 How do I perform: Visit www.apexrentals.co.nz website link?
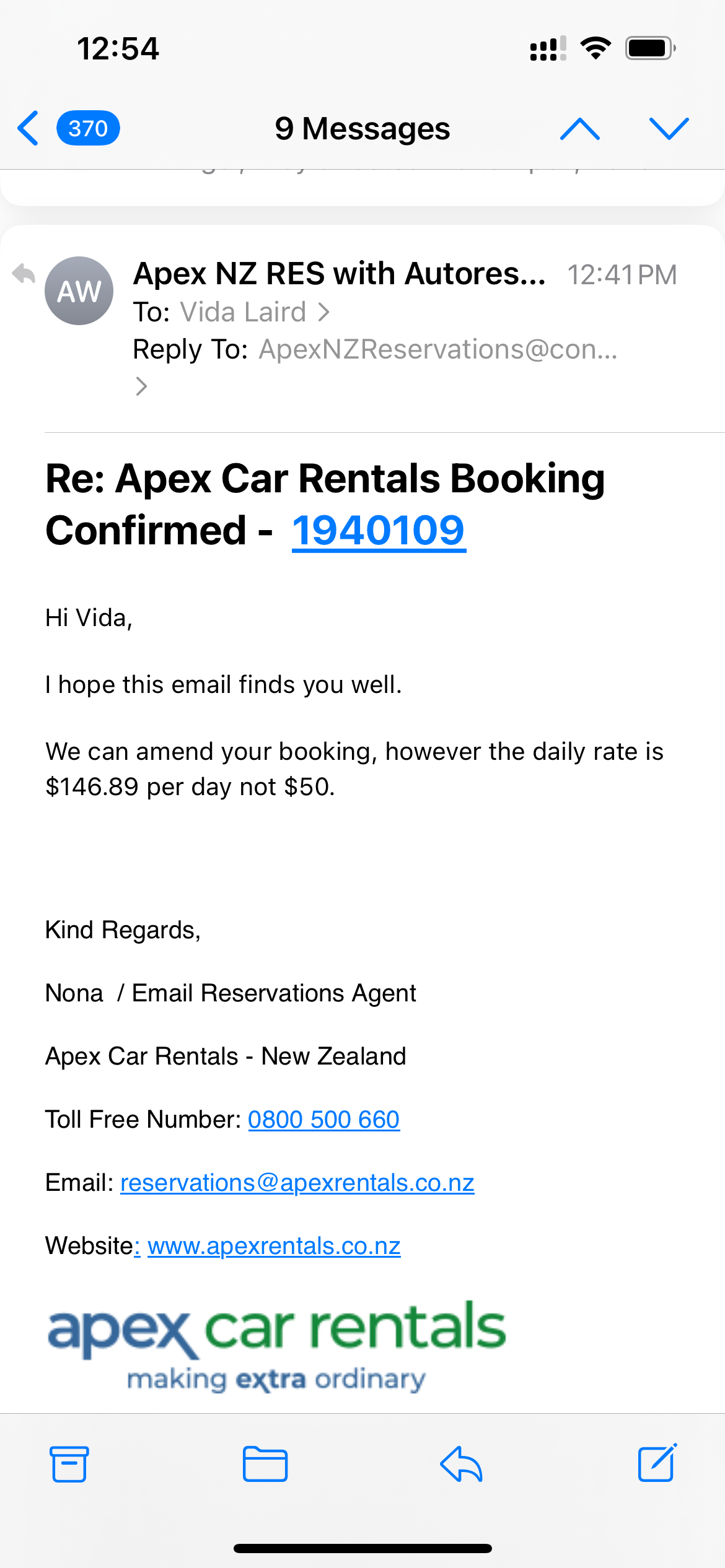(274, 1246)
